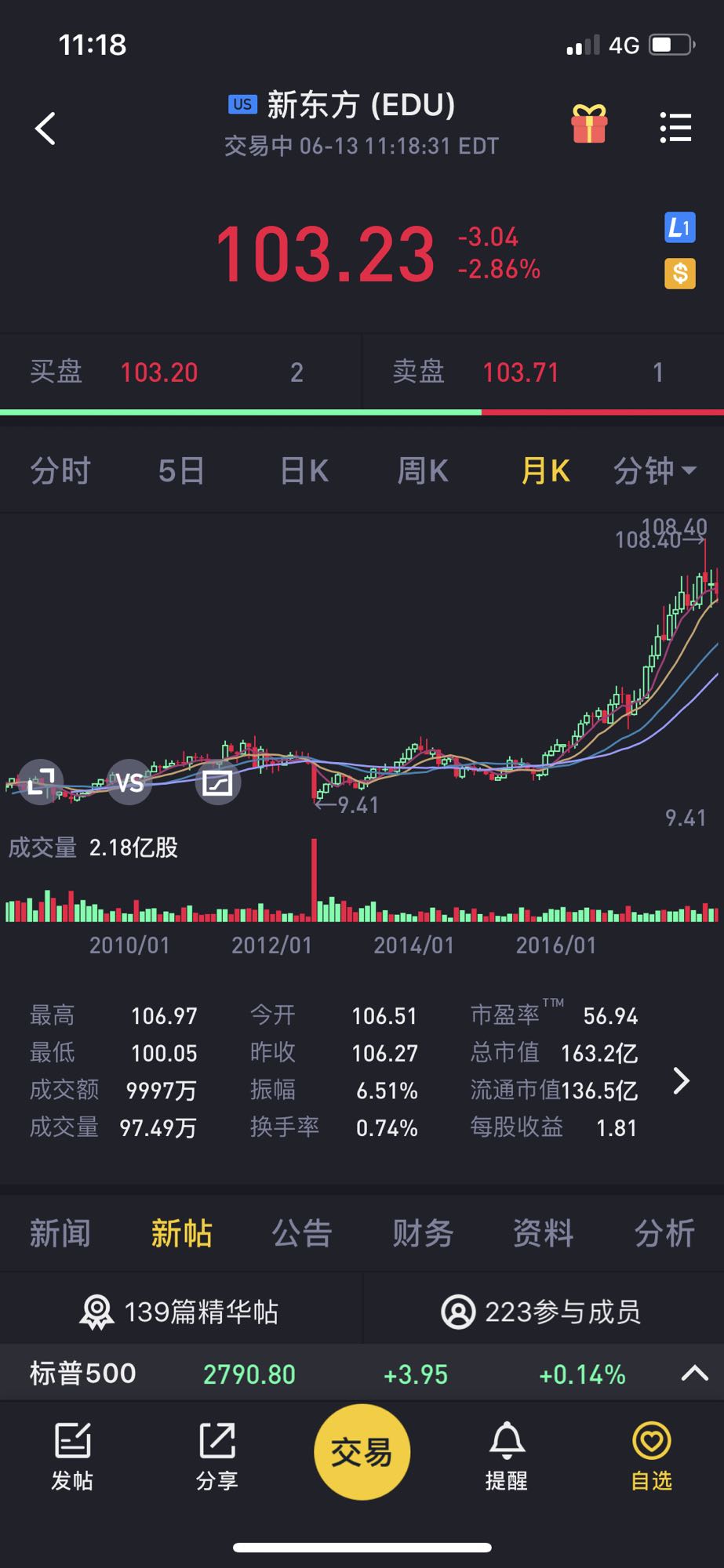Share this stock via 分享

click(x=217, y=1457)
